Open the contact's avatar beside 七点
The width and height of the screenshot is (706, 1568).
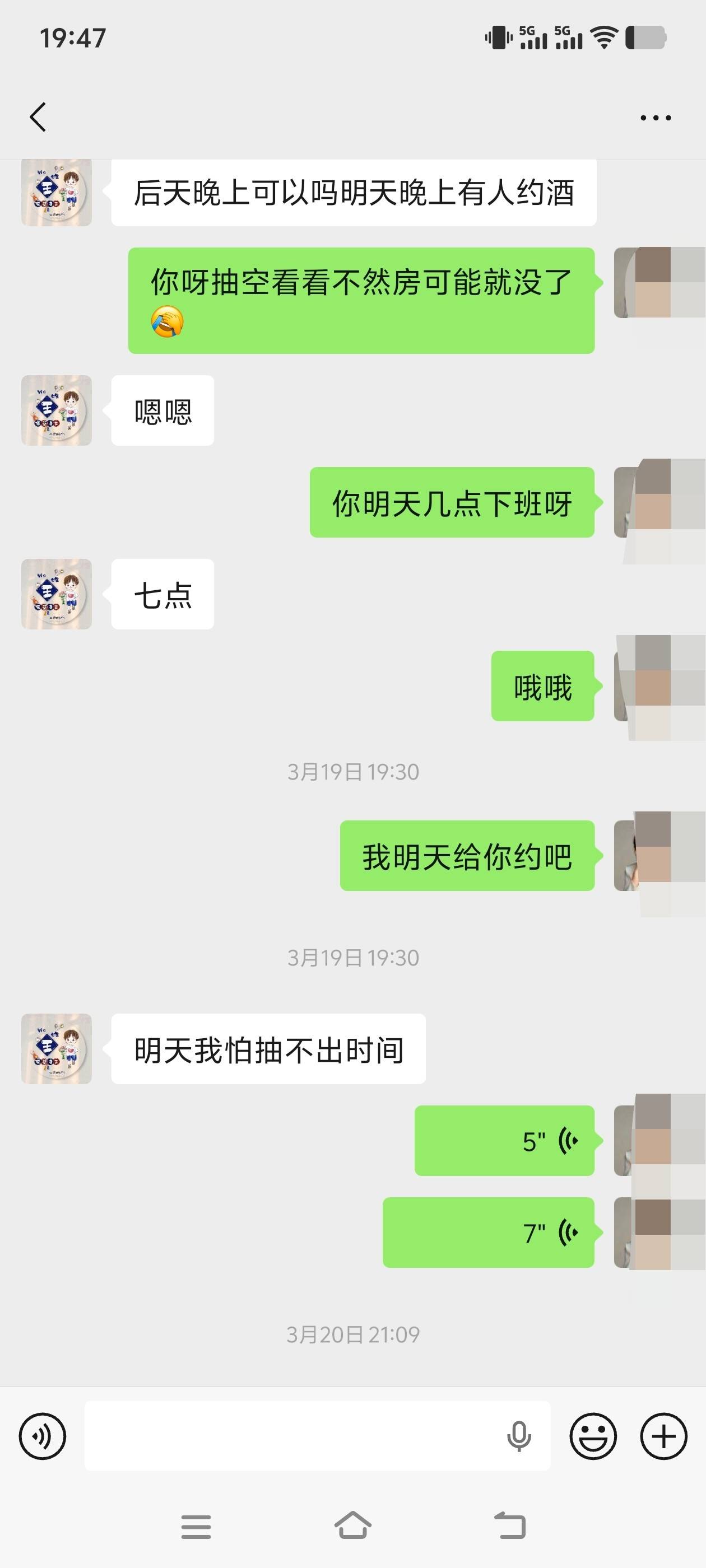pos(57,594)
